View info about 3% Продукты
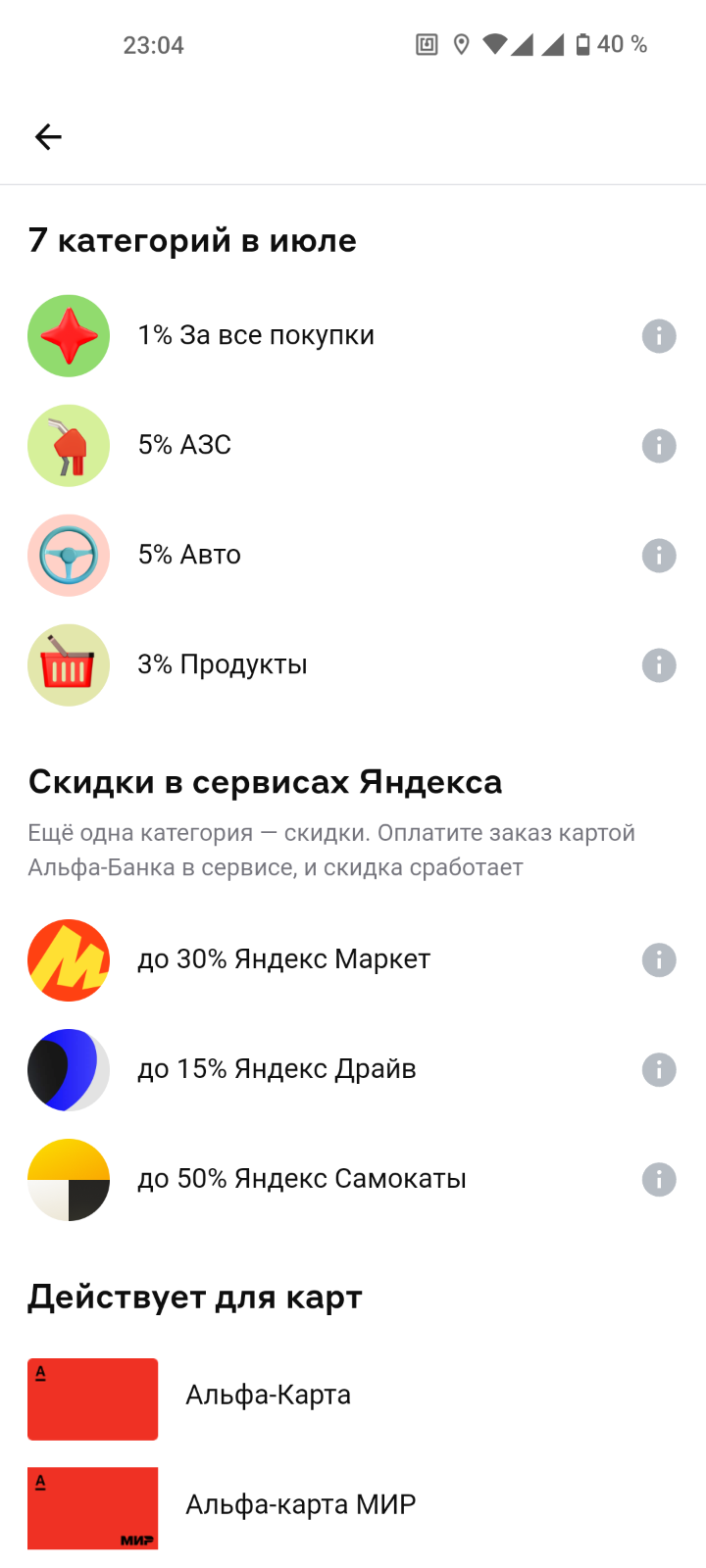The height and width of the screenshot is (1568, 706). 659,665
